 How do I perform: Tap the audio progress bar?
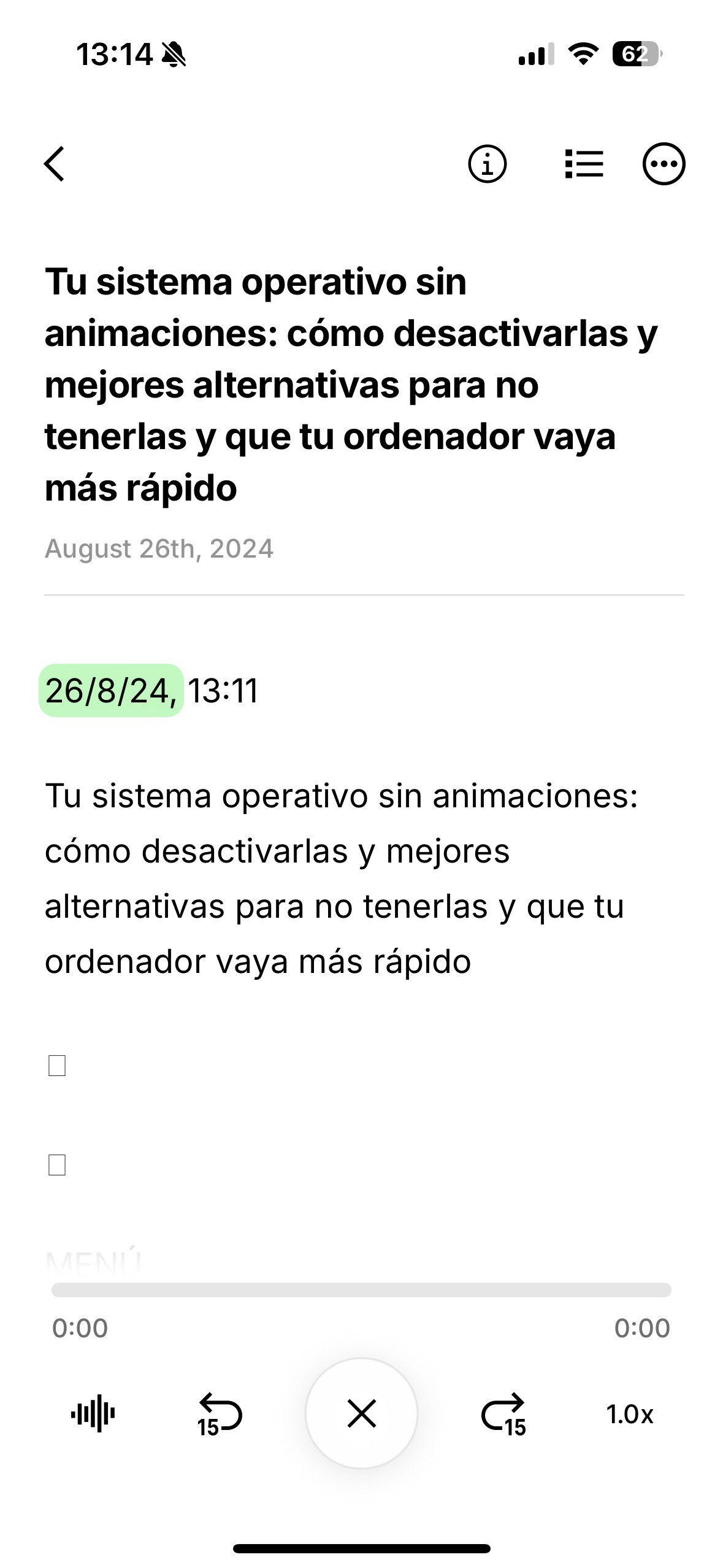point(361,1289)
